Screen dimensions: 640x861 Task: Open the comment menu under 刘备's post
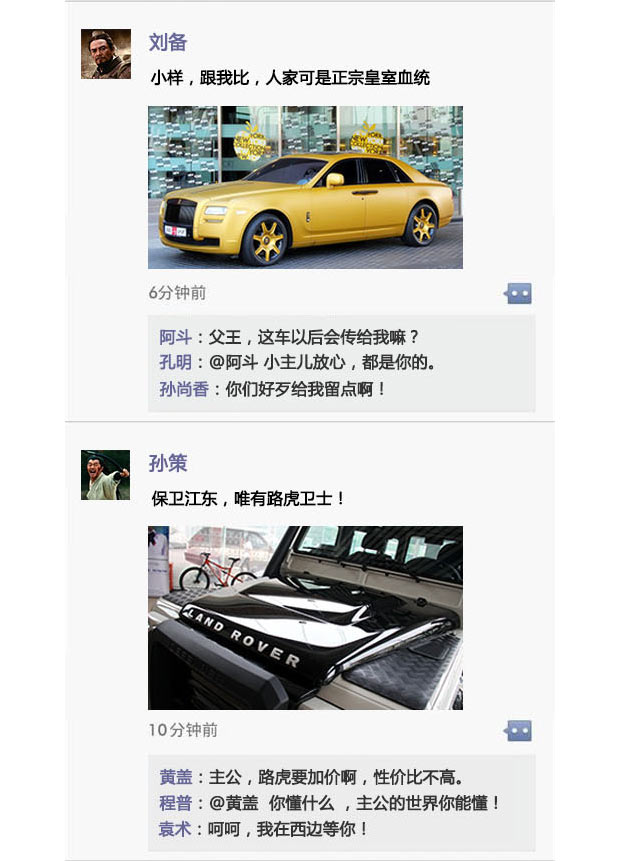tap(518, 294)
